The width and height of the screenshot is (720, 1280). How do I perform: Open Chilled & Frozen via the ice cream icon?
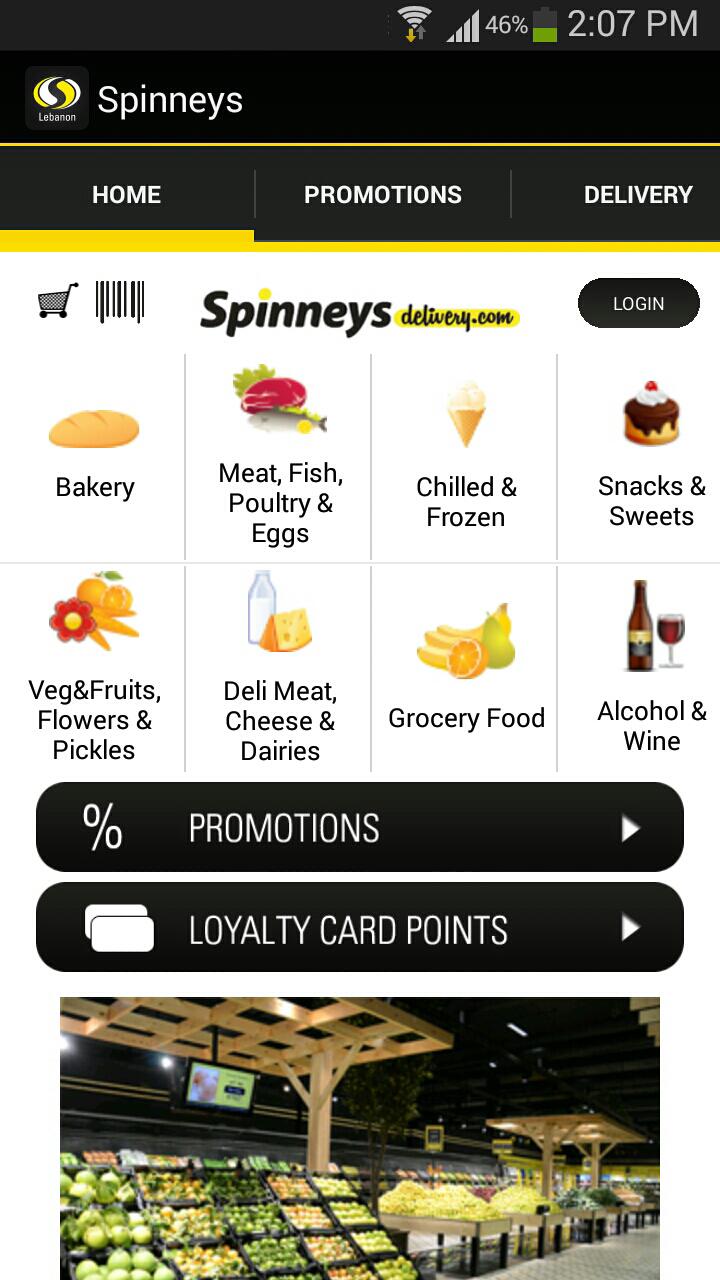coord(464,408)
